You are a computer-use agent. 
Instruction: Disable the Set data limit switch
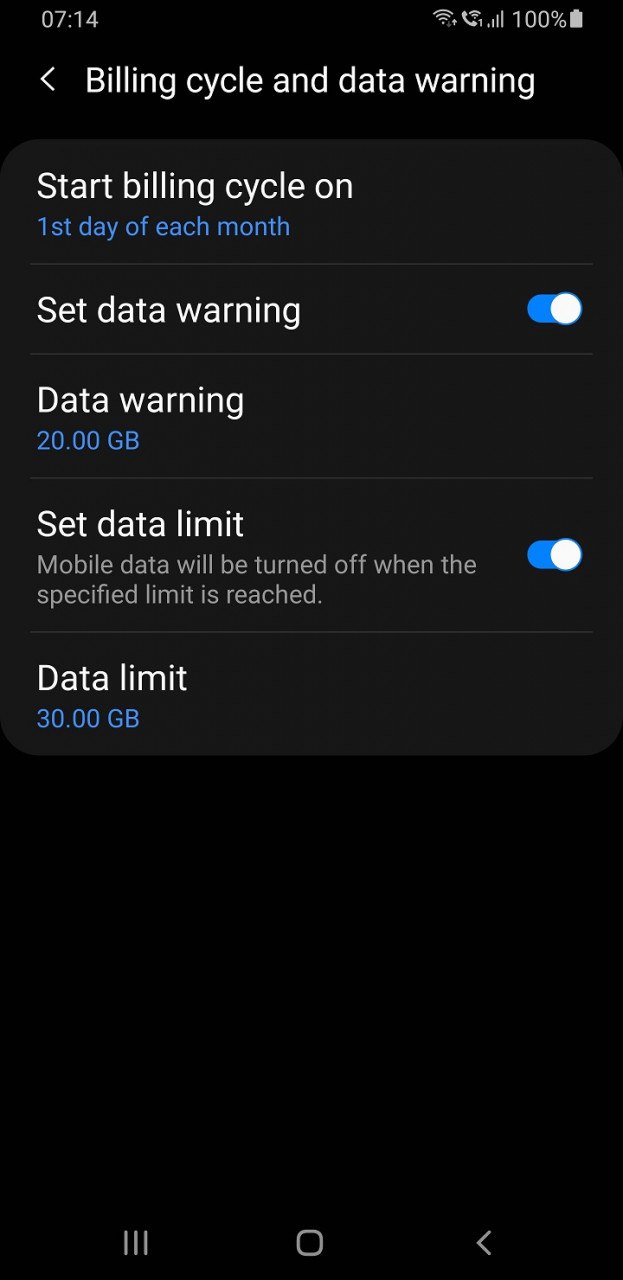(x=554, y=555)
